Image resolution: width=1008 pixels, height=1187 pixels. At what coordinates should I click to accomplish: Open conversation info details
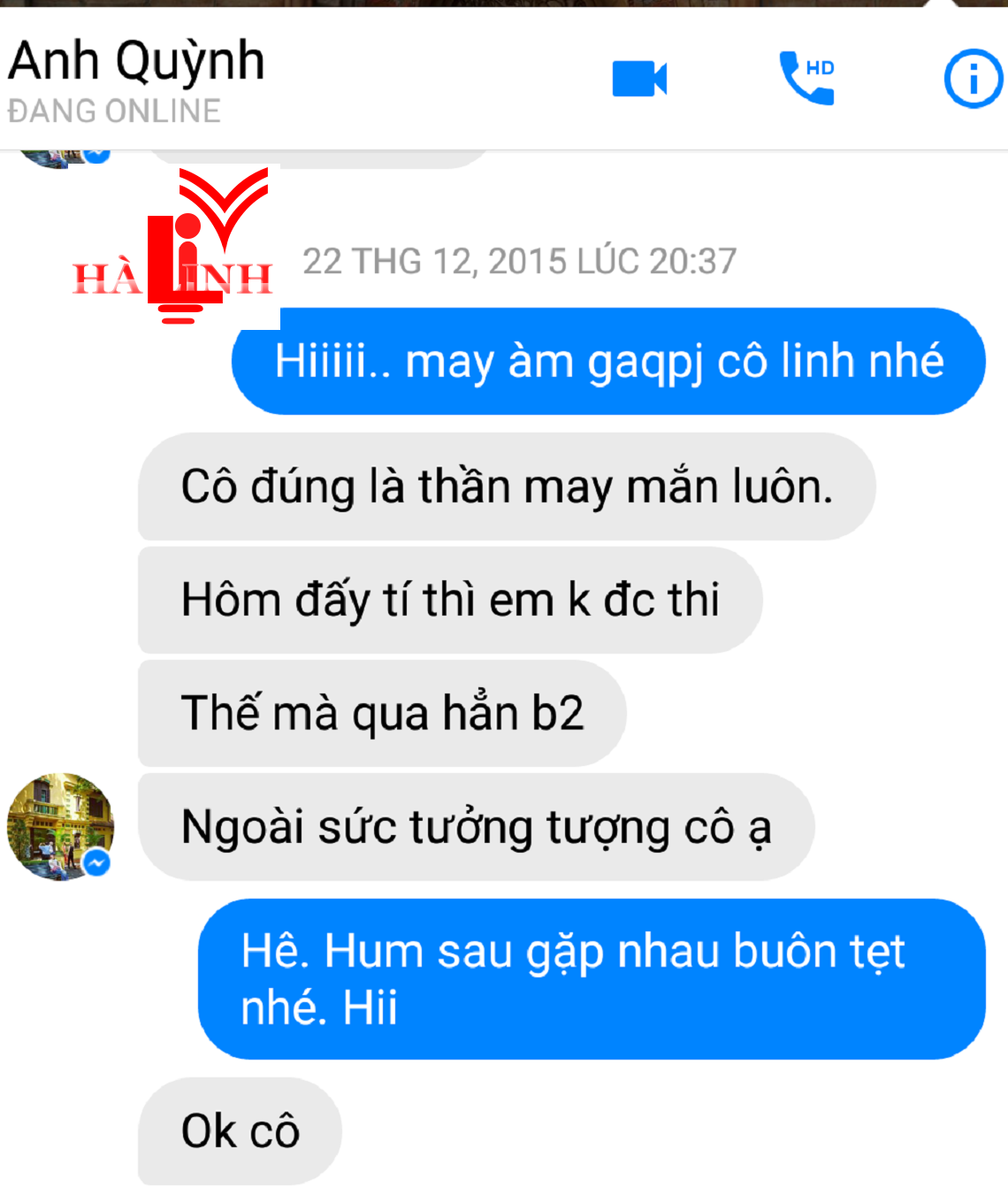point(973,79)
